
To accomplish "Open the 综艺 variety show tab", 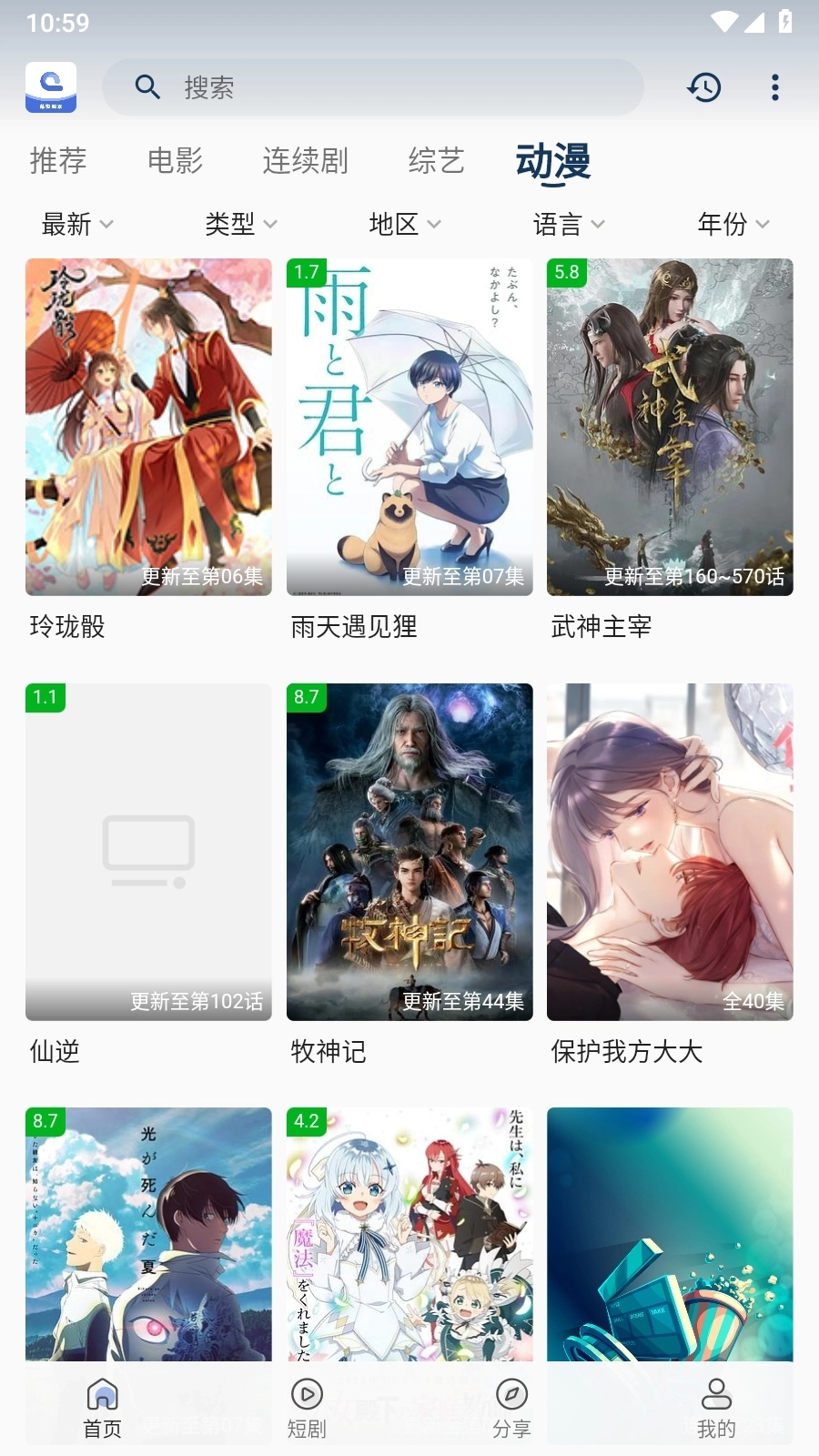I will [437, 160].
